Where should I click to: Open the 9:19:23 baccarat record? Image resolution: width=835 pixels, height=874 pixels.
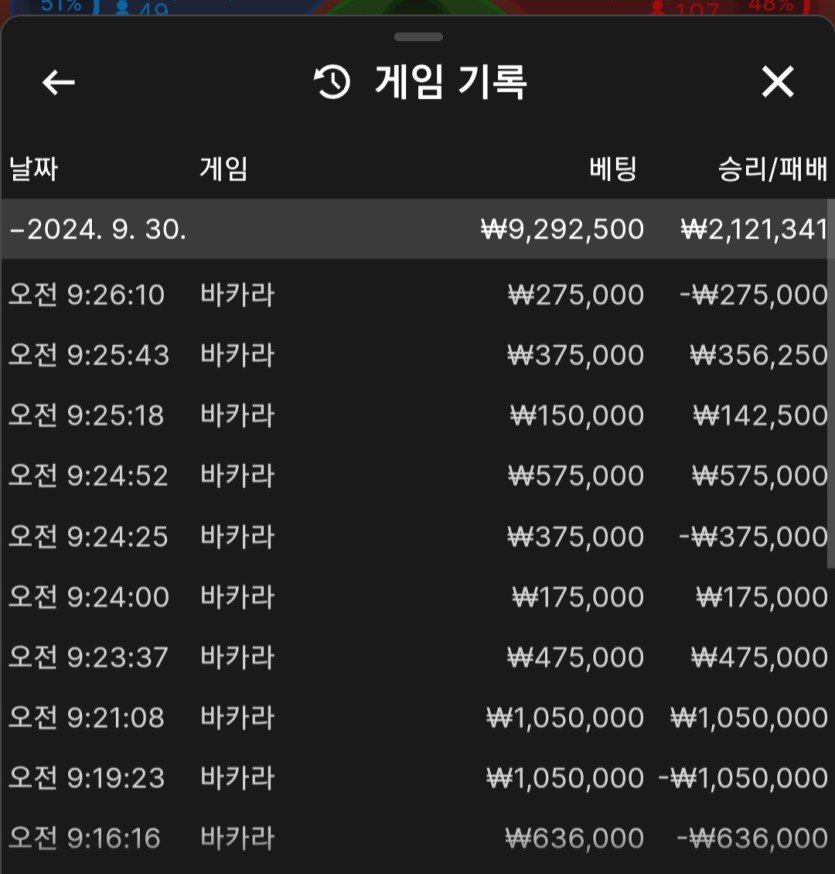[x=417, y=777]
